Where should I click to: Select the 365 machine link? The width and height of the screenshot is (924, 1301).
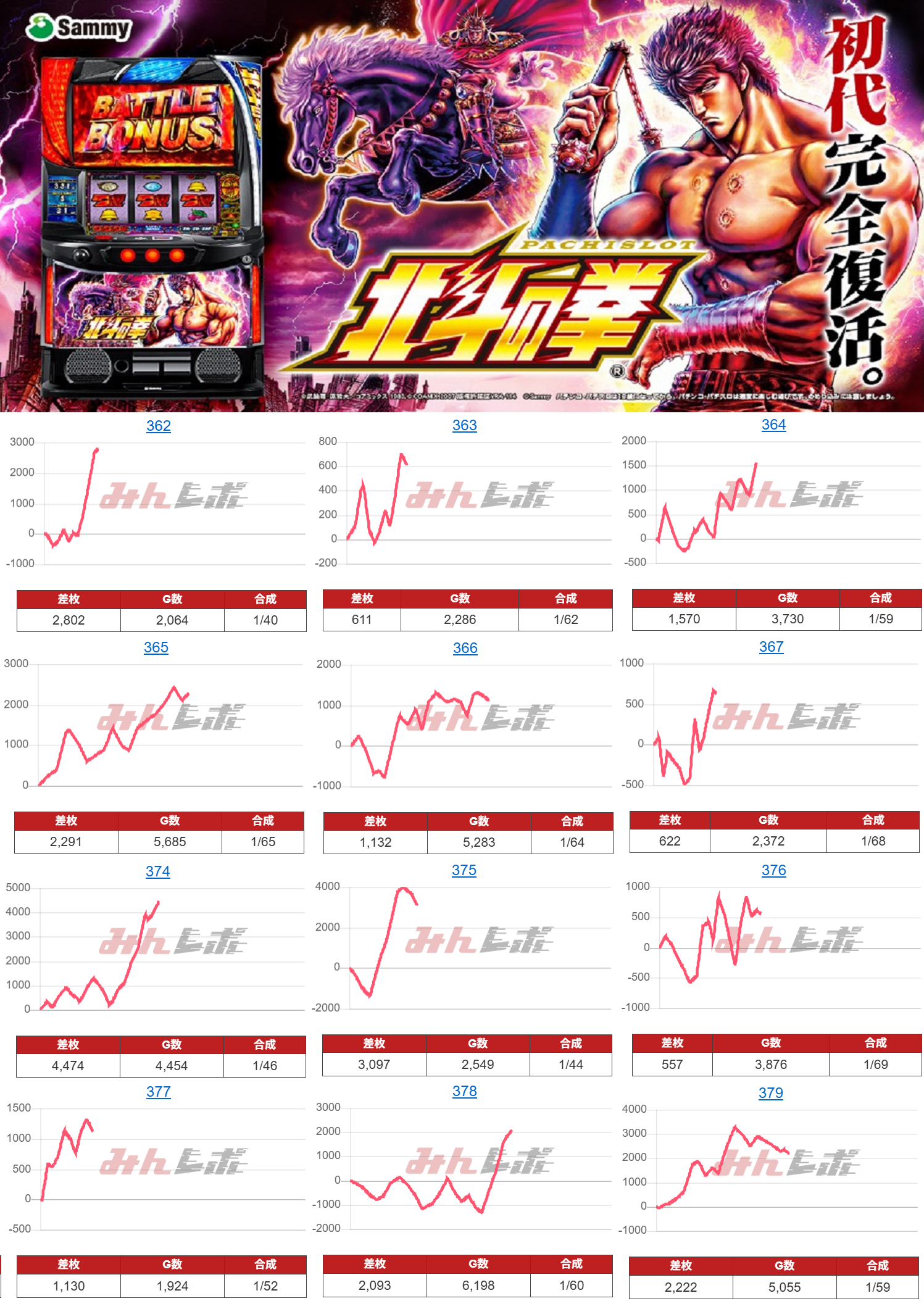pyautogui.click(x=156, y=647)
